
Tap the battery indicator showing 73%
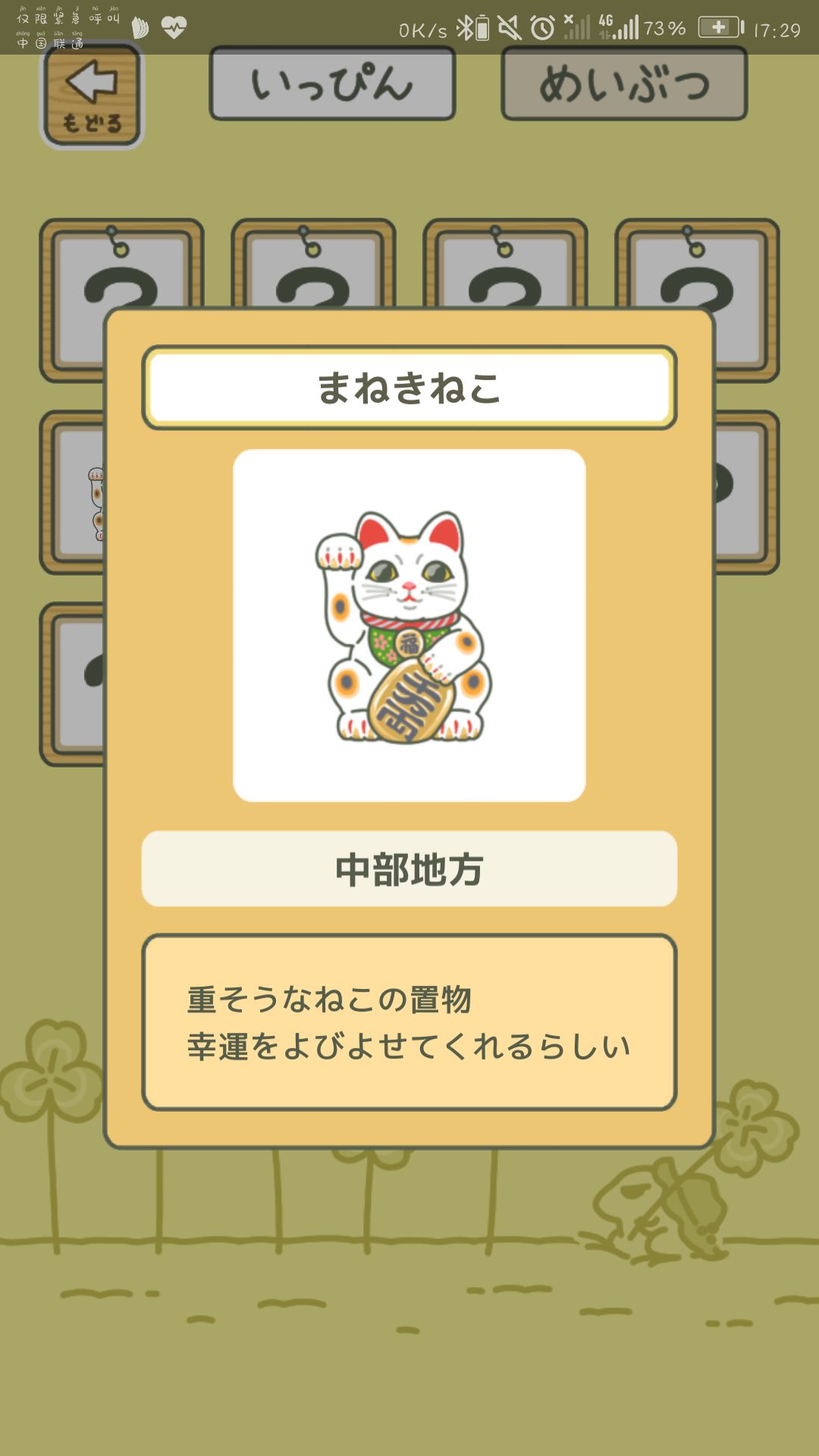pos(666,29)
